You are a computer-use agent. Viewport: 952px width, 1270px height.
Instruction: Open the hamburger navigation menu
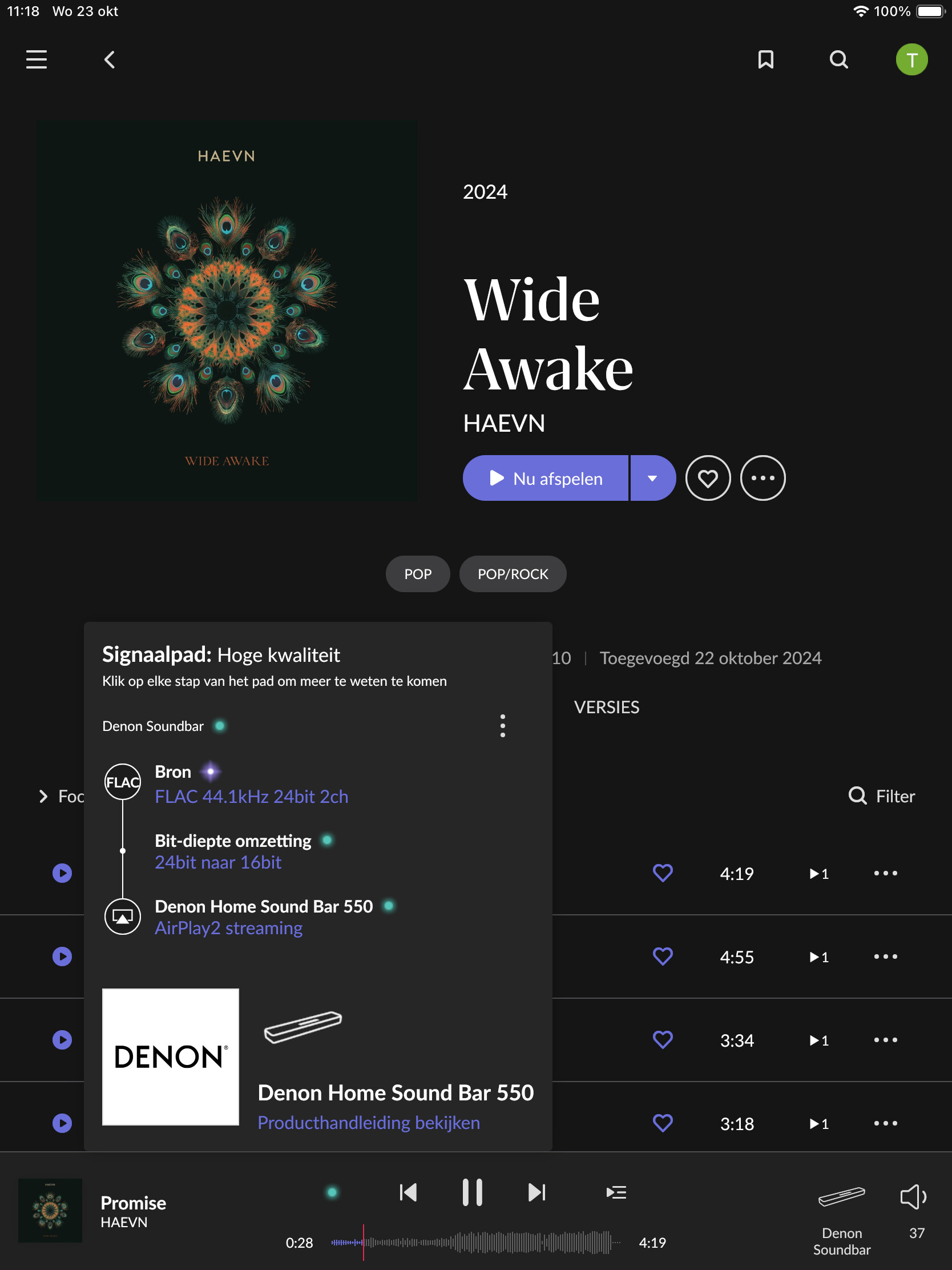(x=36, y=59)
